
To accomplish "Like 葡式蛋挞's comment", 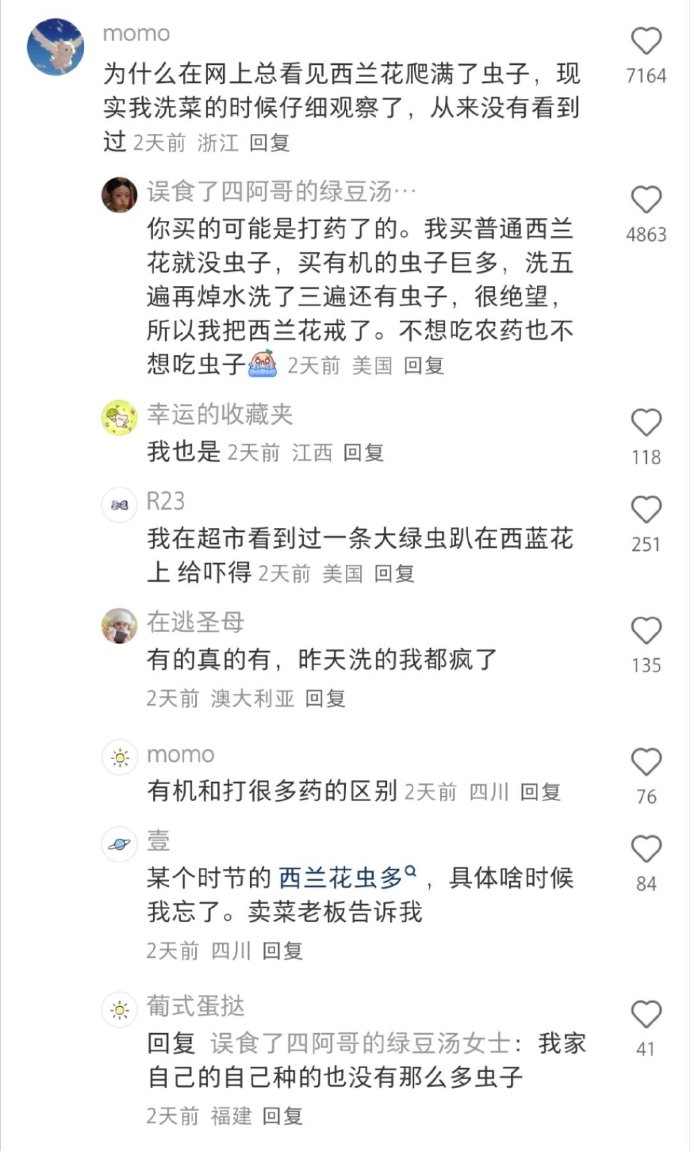I will pos(647,1014).
